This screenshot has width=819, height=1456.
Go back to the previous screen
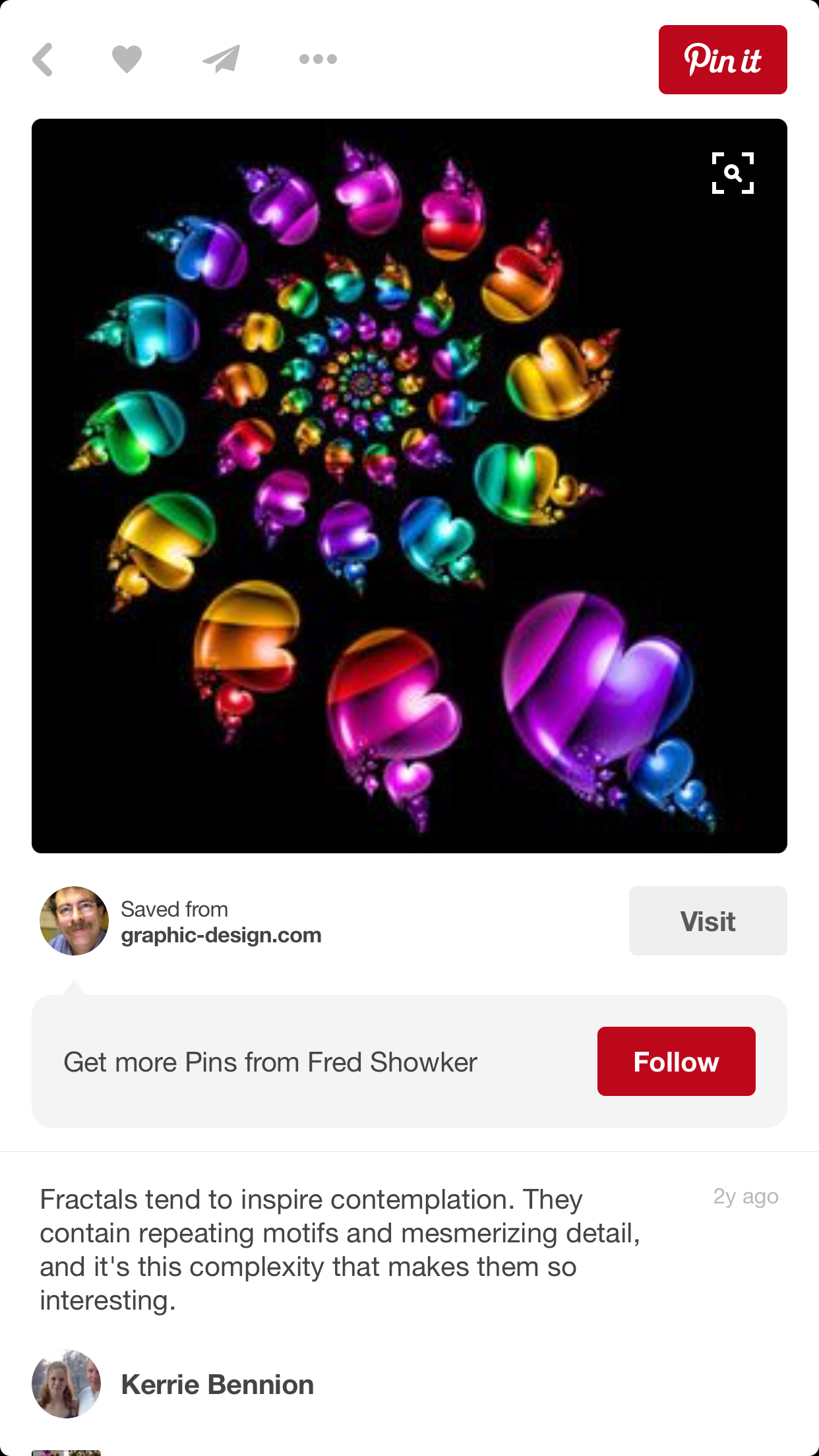point(44,59)
